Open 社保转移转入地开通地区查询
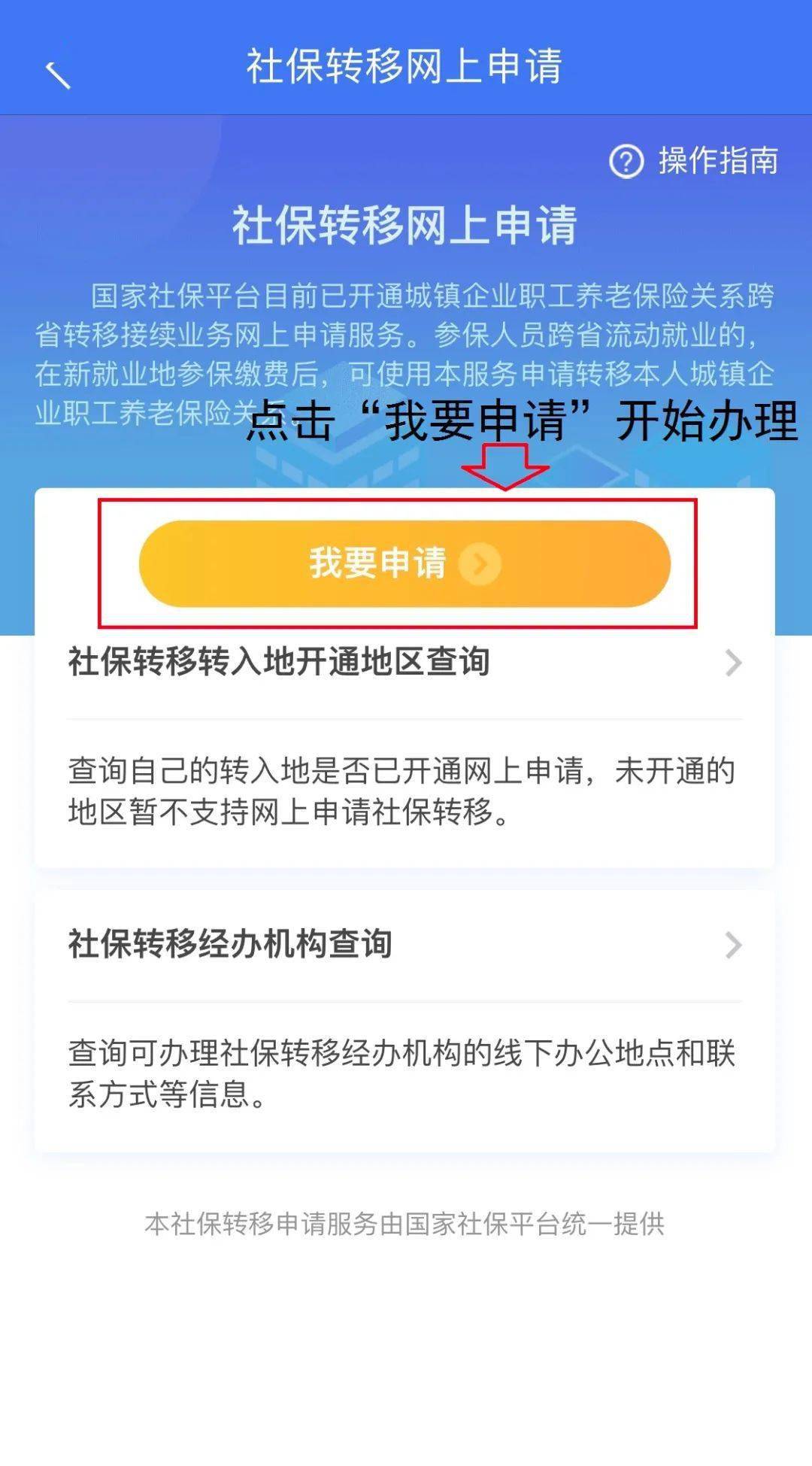The image size is (812, 1466). pos(404,663)
